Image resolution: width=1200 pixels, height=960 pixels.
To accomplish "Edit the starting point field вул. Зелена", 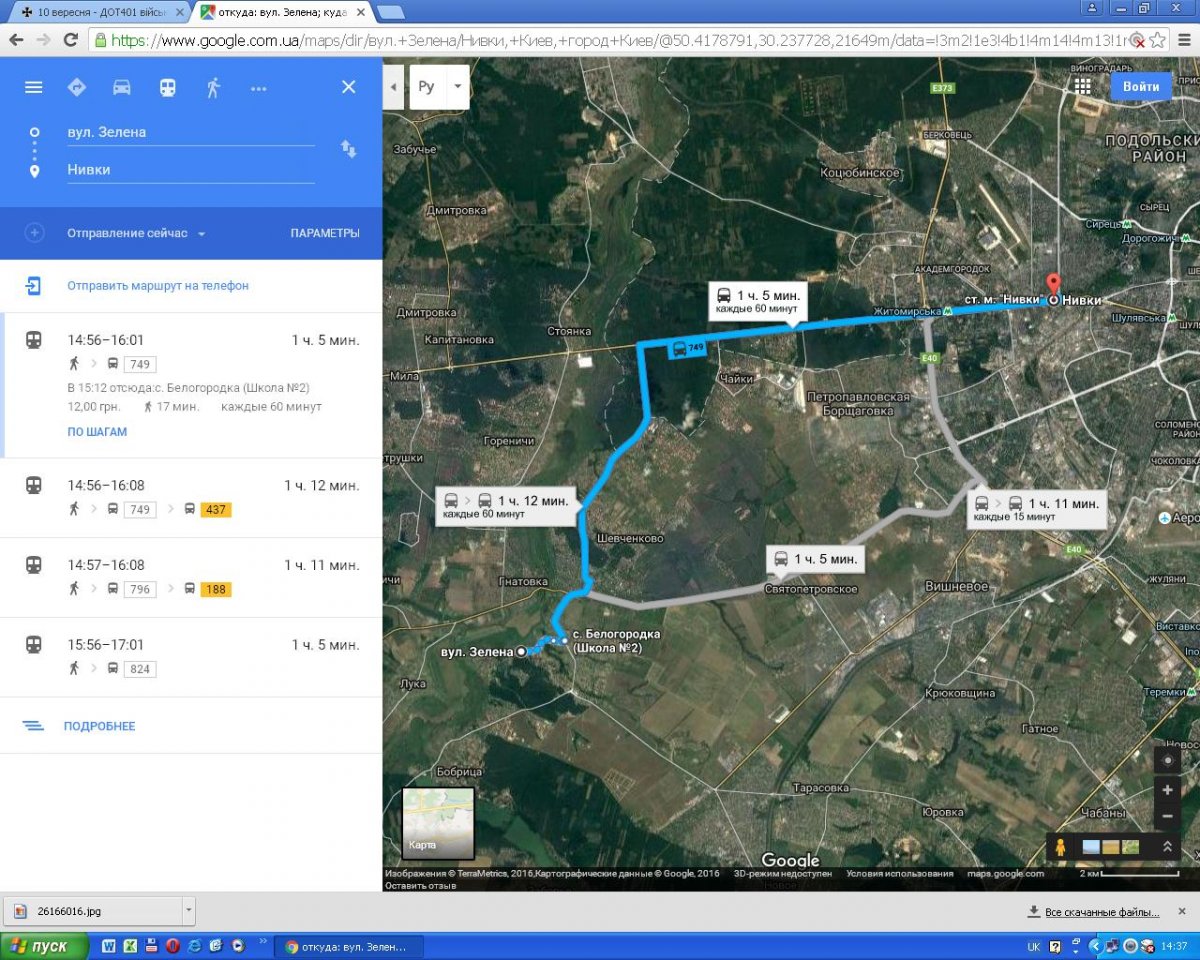I will (190, 132).
